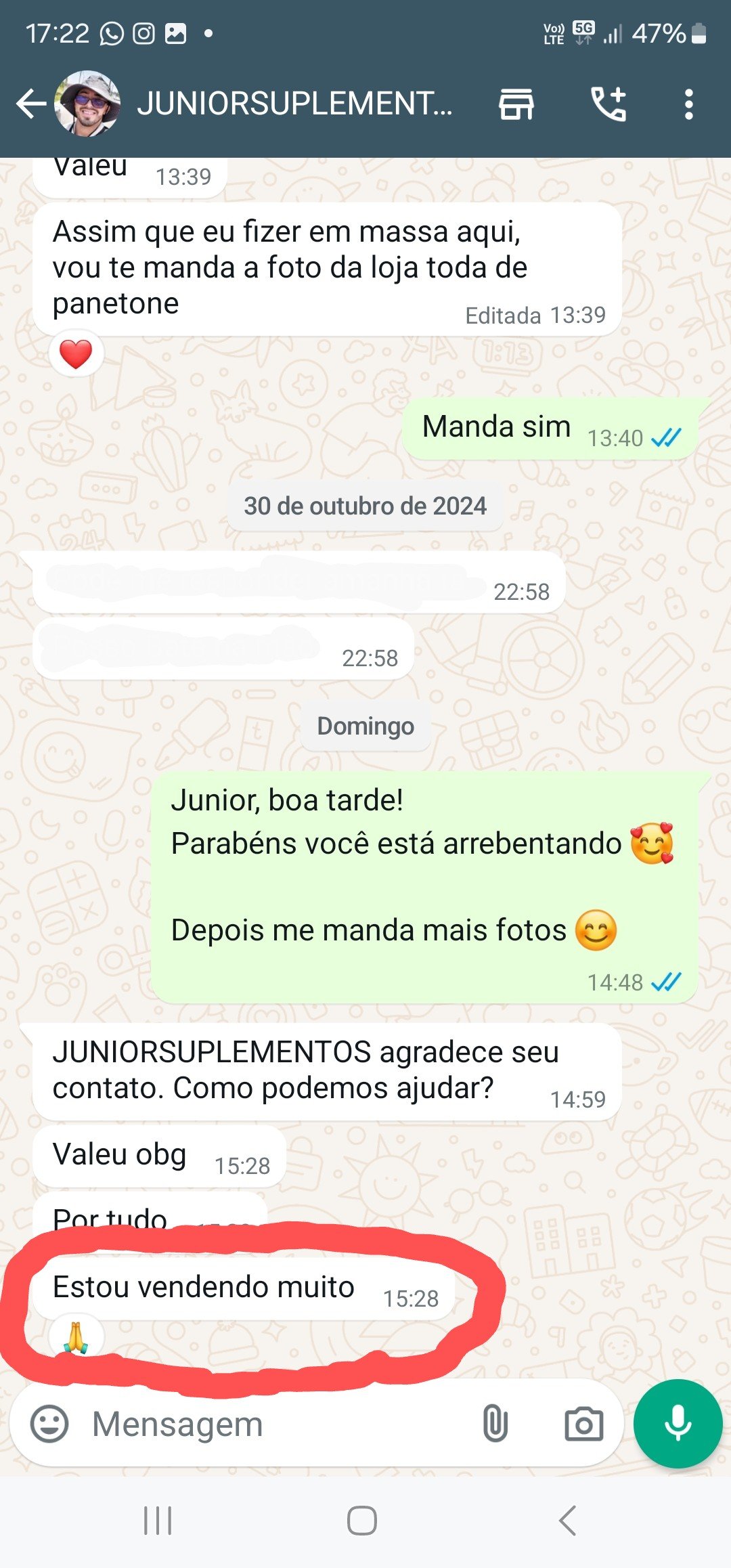
Task: View the heart reaction on the panetone message
Action: pyautogui.click(x=76, y=354)
